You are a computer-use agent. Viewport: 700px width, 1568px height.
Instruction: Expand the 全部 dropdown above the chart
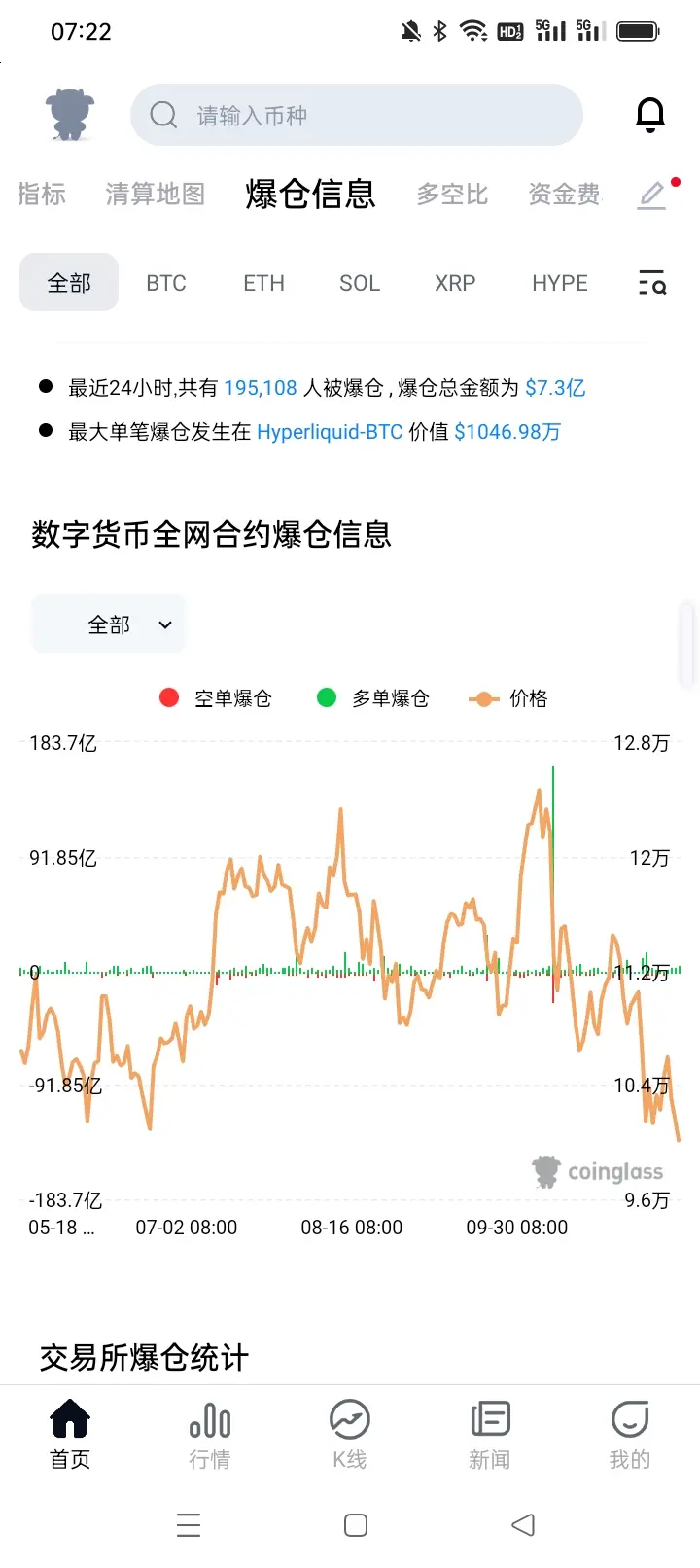[109, 624]
